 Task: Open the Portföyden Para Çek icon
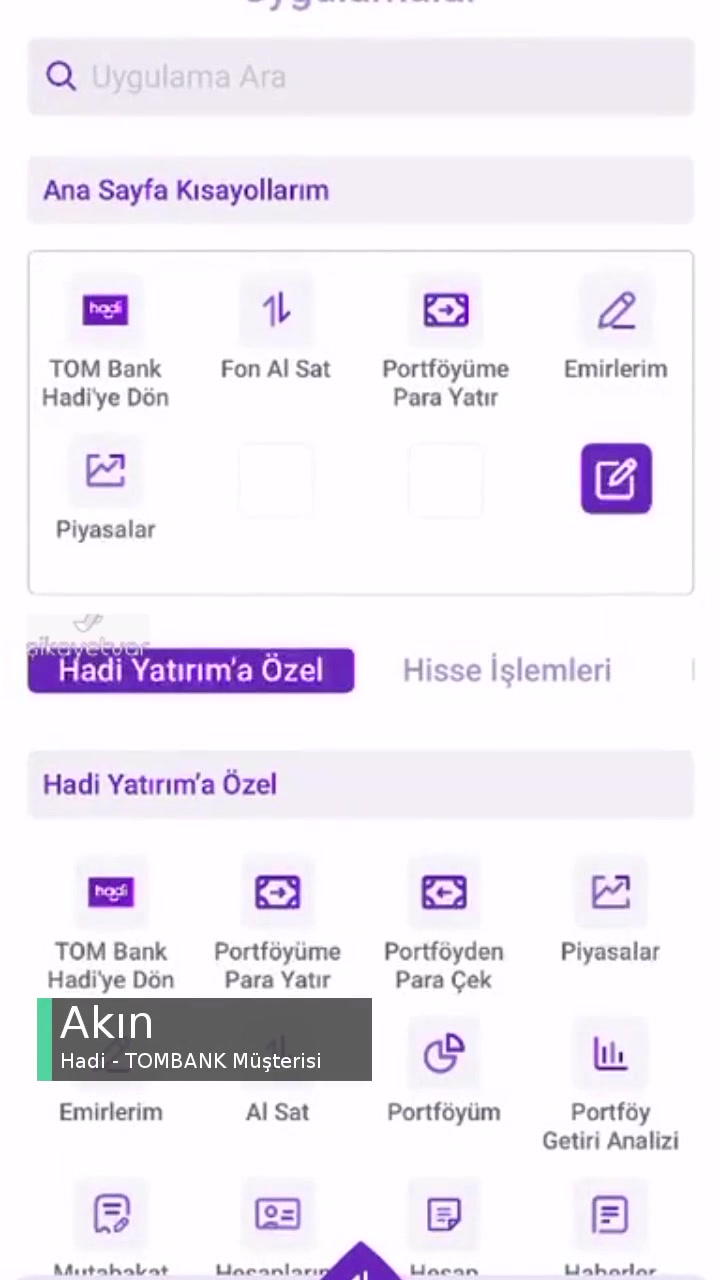tap(443, 892)
